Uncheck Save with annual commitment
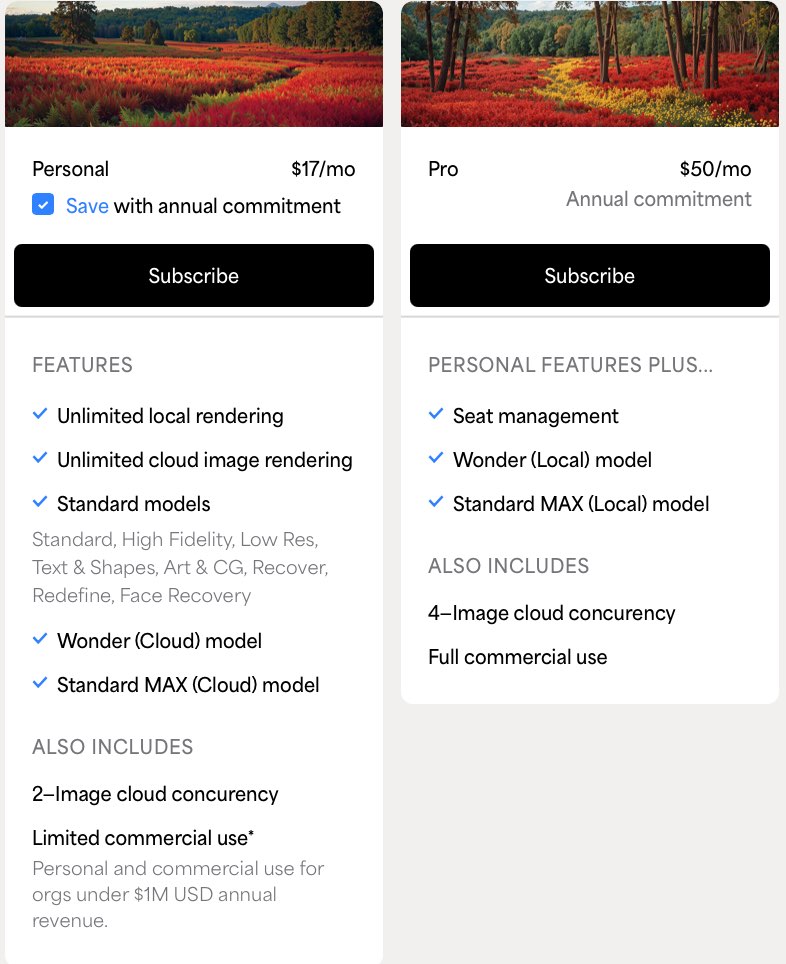Screen dimensions: 786x964 41,206
